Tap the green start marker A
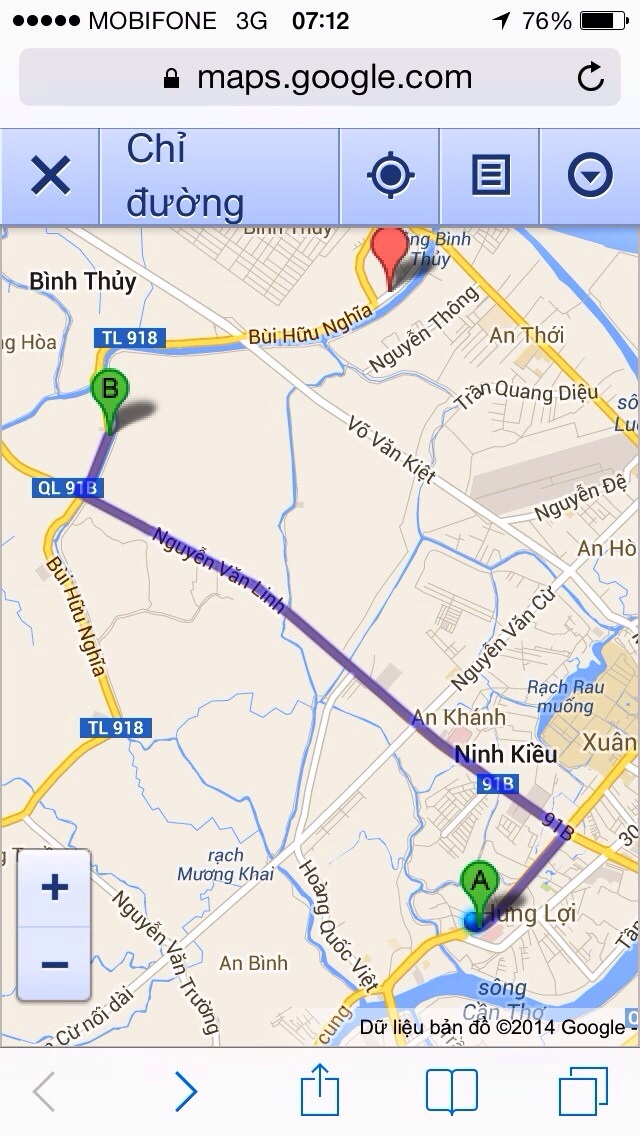 coord(480,891)
